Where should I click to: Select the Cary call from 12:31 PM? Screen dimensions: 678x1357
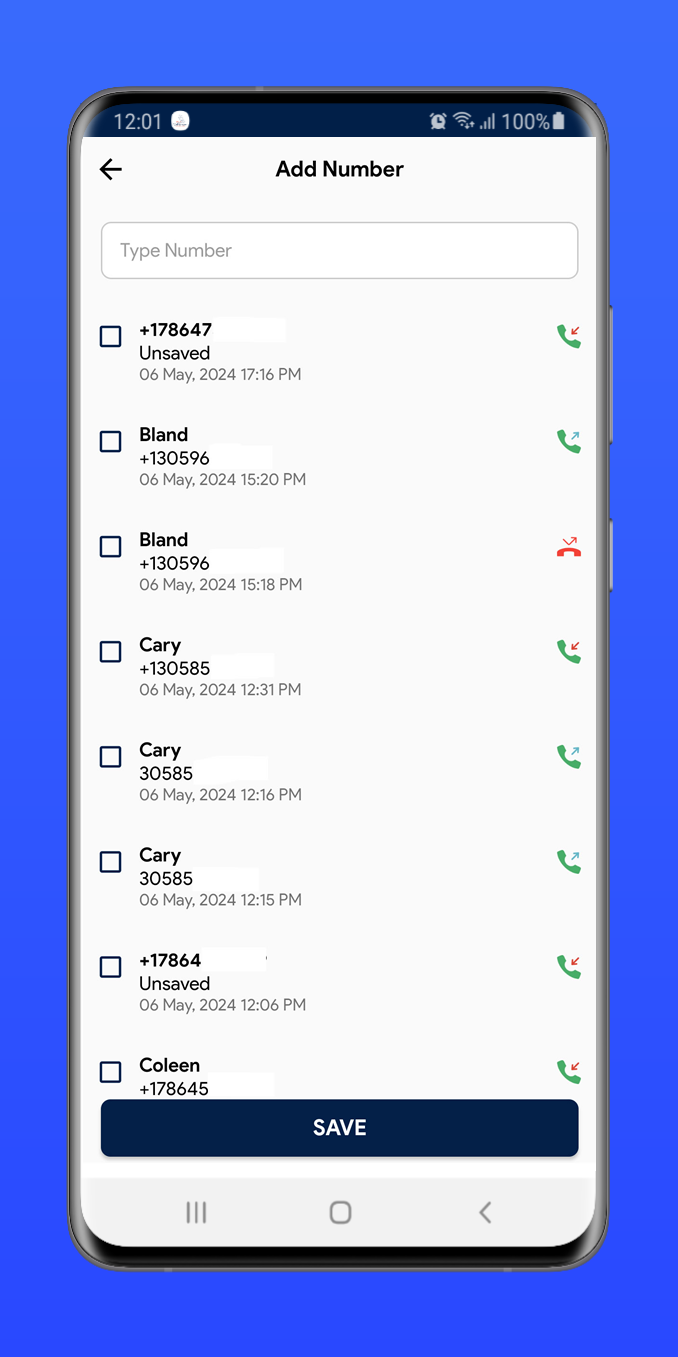[x=111, y=652]
